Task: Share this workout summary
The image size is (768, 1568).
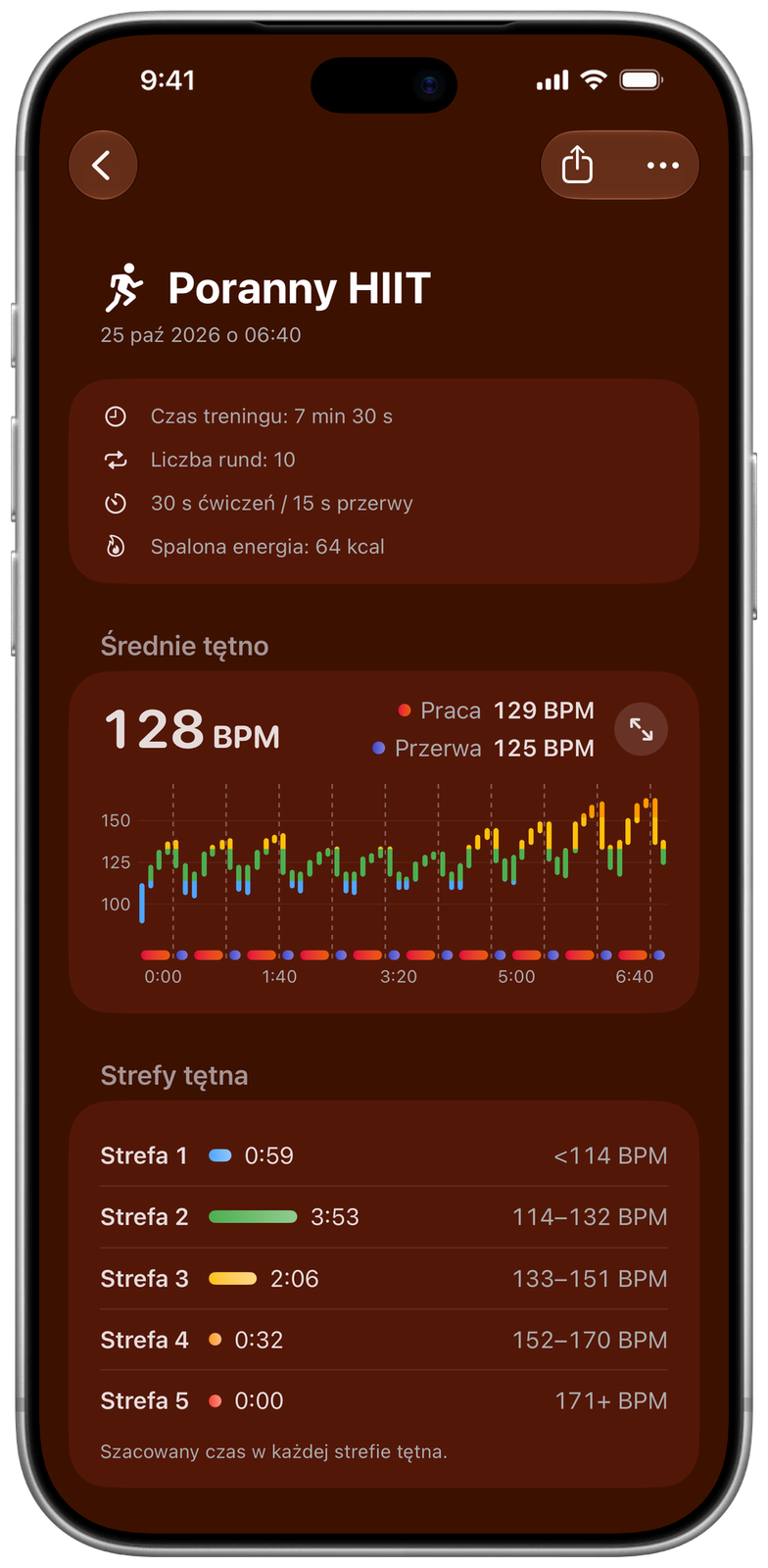Action: click(578, 165)
